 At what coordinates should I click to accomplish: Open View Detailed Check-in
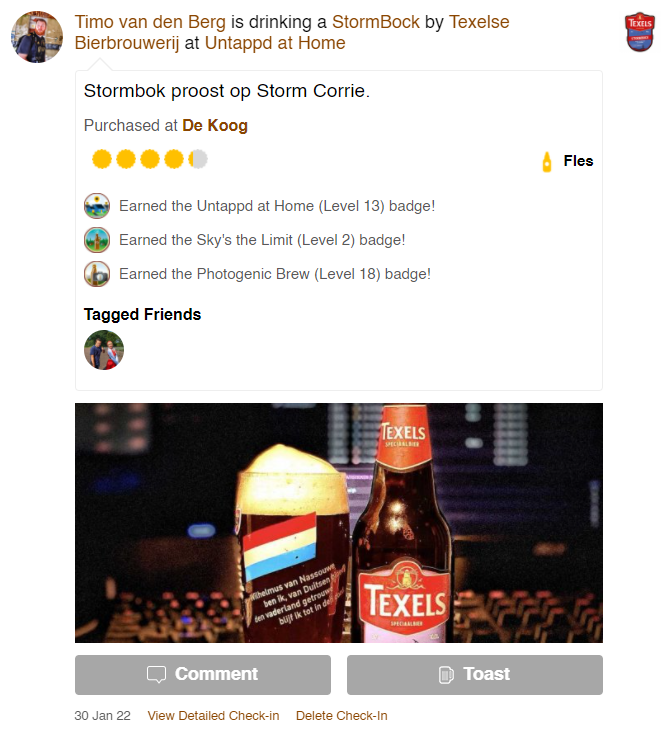[x=213, y=716]
